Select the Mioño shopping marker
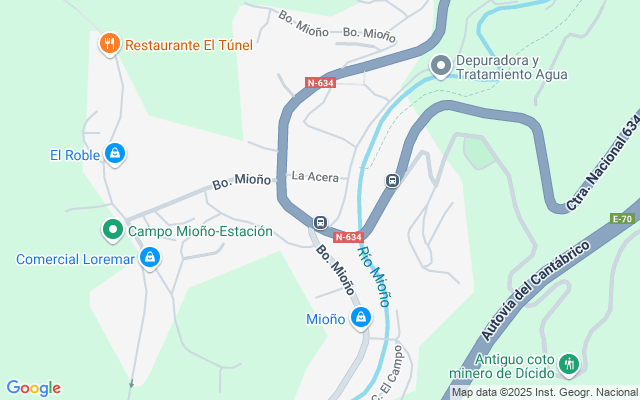The width and height of the screenshot is (640, 400). tap(361, 319)
